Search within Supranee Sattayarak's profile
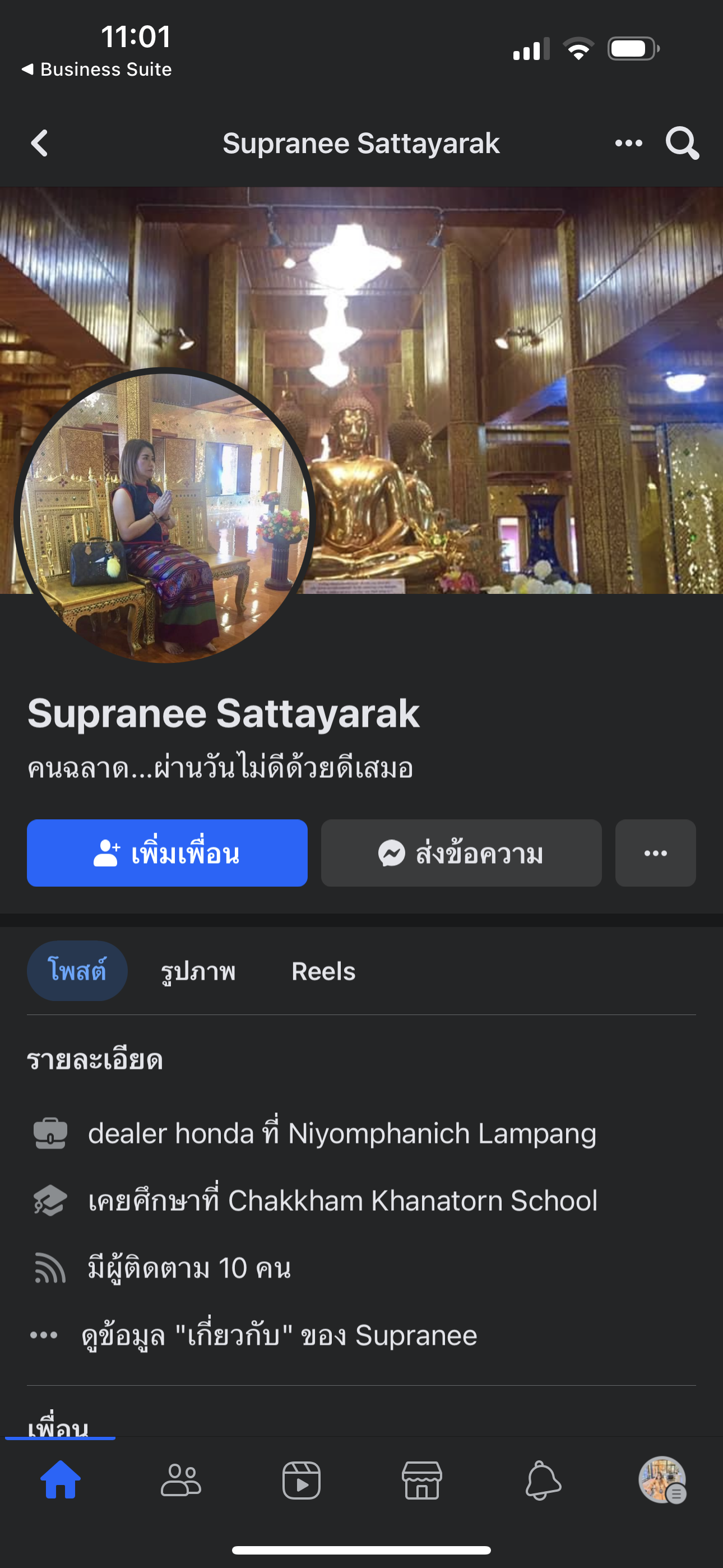Viewport: 723px width, 1568px height. 682,144
